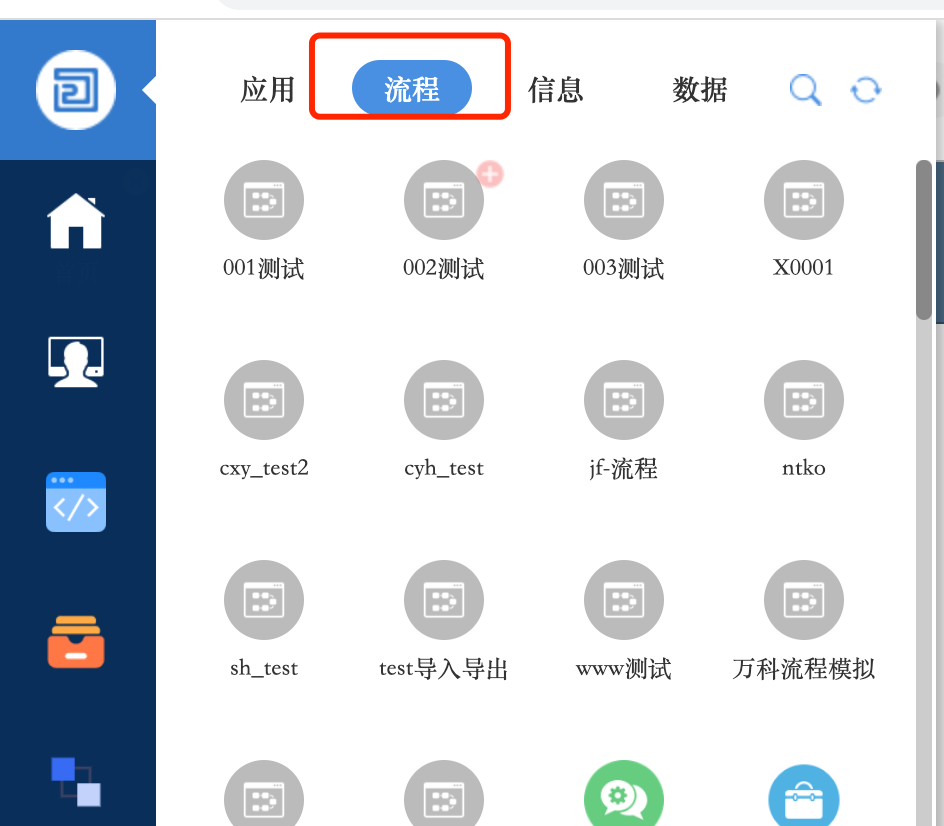Open the code window icon in the sidebar

coord(76,502)
